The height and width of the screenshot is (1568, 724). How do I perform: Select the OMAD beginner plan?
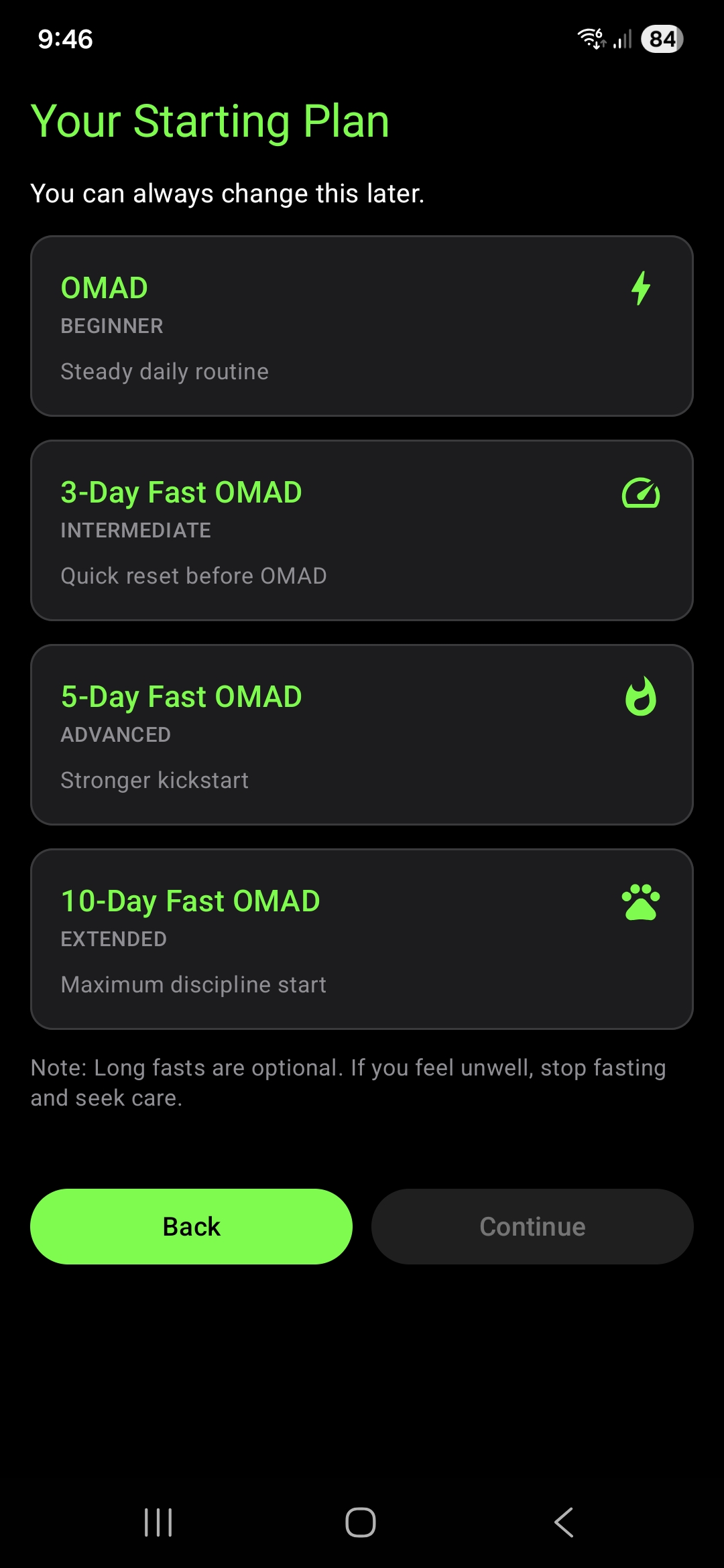tap(362, 327)
